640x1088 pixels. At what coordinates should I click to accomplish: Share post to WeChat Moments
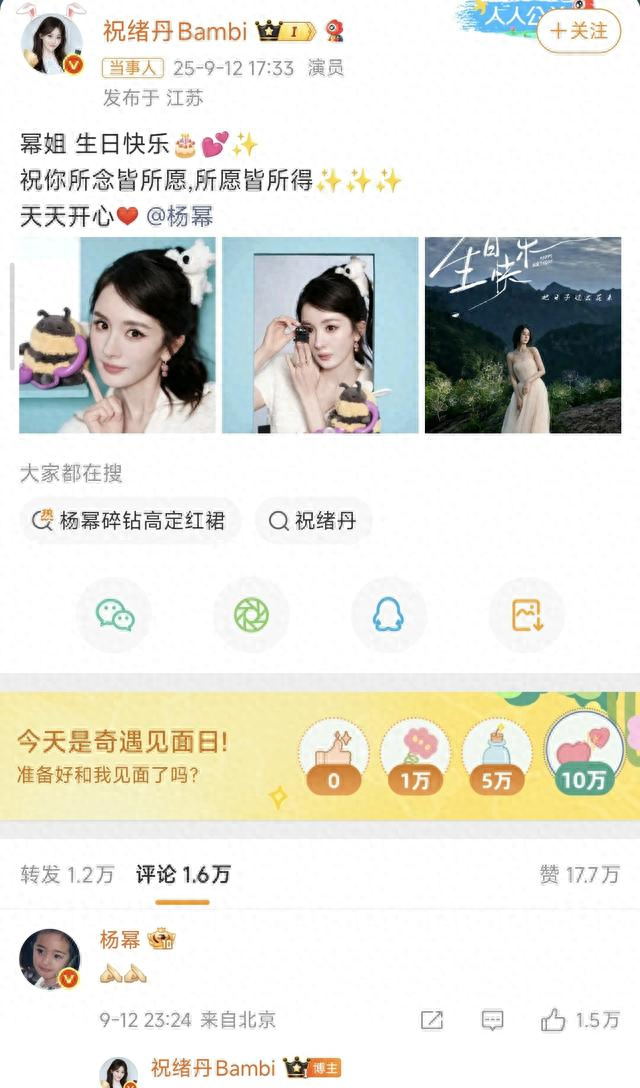[251, 615]
